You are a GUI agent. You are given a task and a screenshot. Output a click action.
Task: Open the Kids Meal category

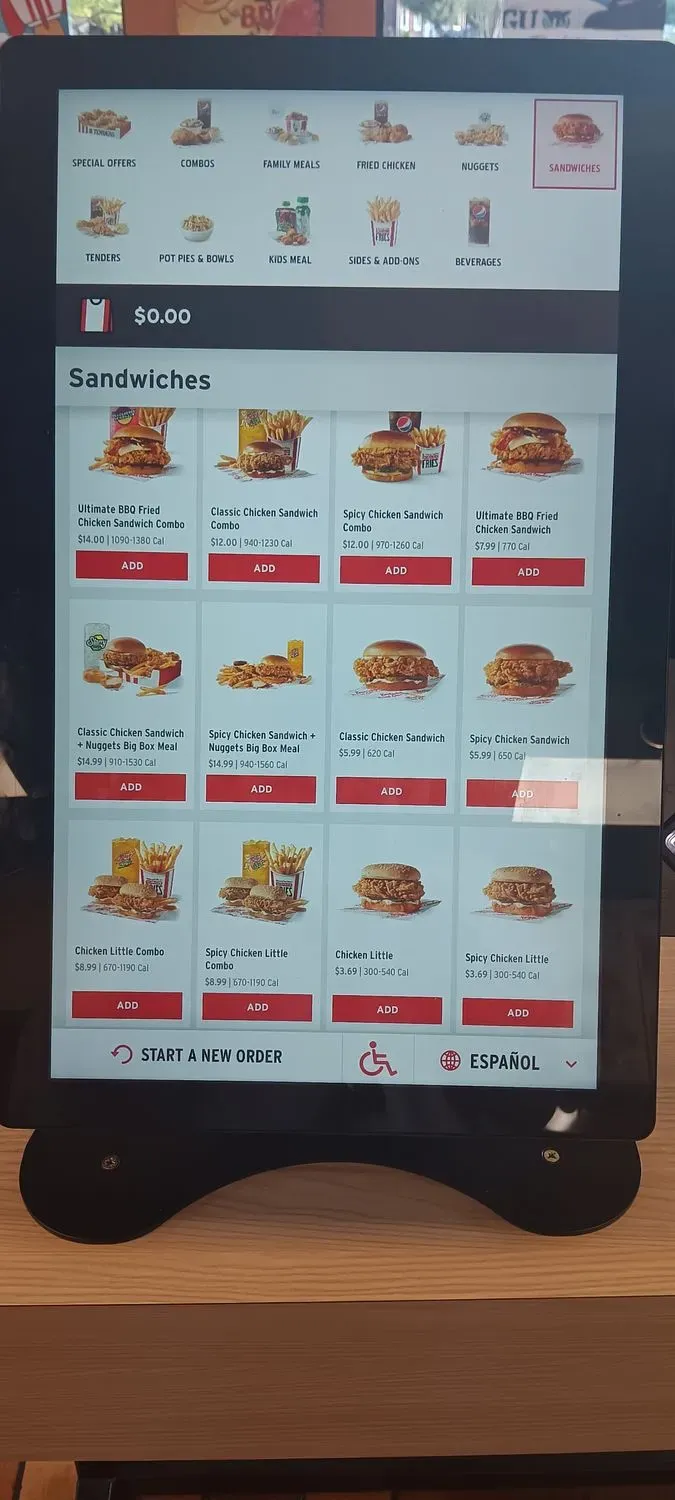click(x=291, y=236)
